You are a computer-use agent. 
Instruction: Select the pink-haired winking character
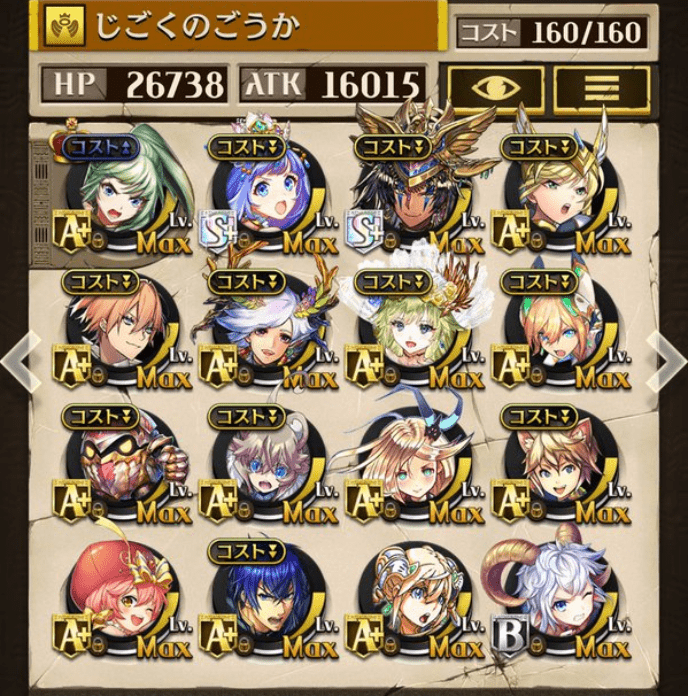click(x=116, y=598)
